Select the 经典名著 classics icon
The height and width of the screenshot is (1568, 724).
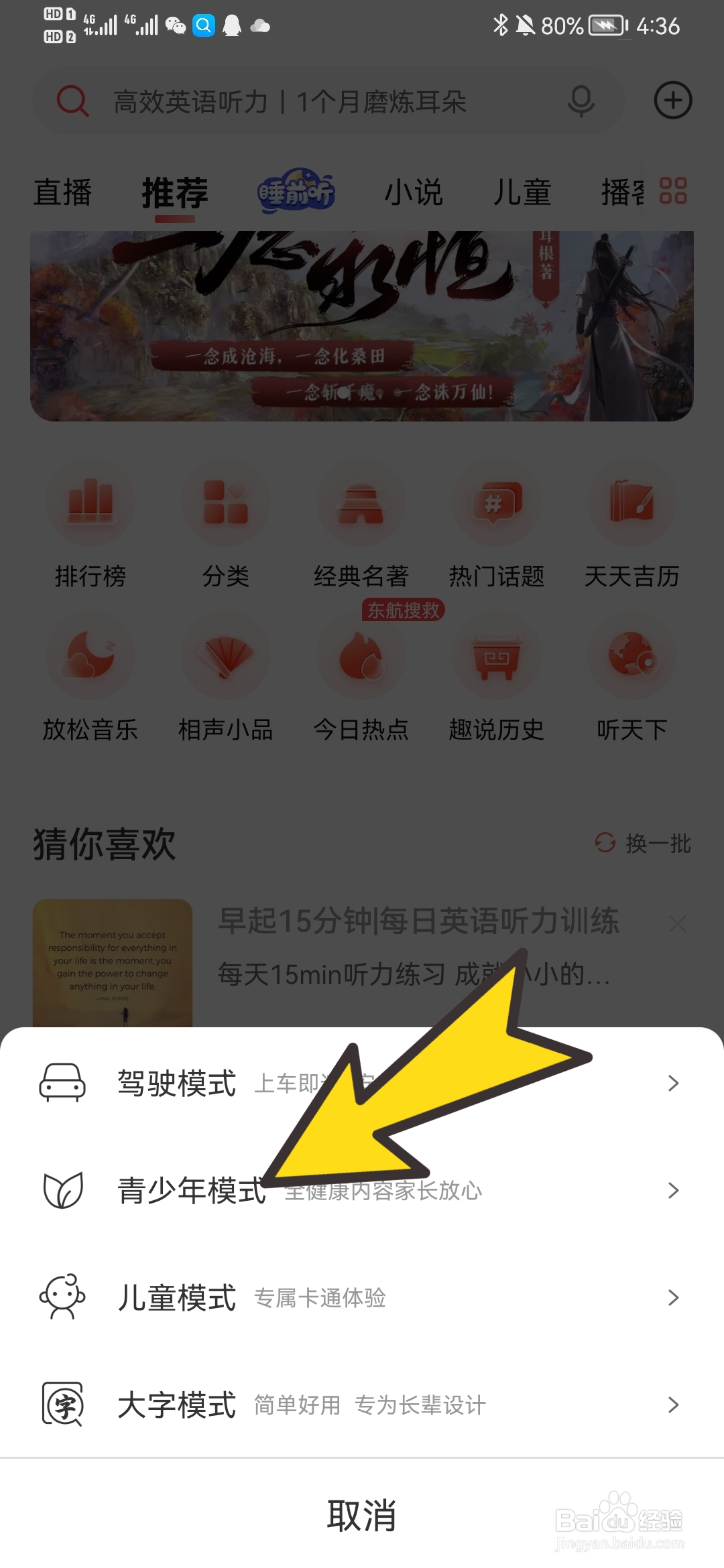361,503
